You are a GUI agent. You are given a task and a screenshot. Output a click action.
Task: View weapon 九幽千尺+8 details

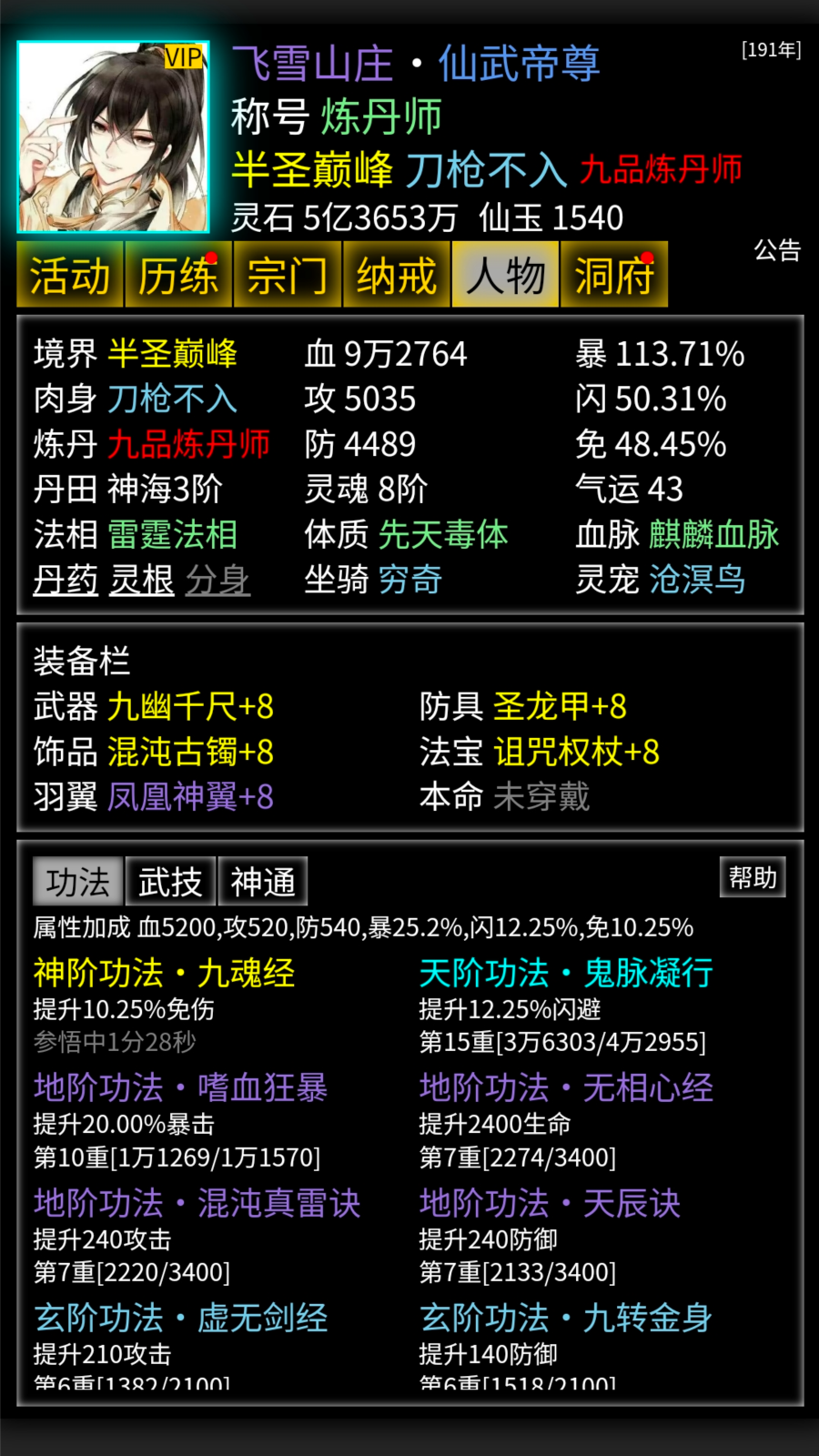190,707
